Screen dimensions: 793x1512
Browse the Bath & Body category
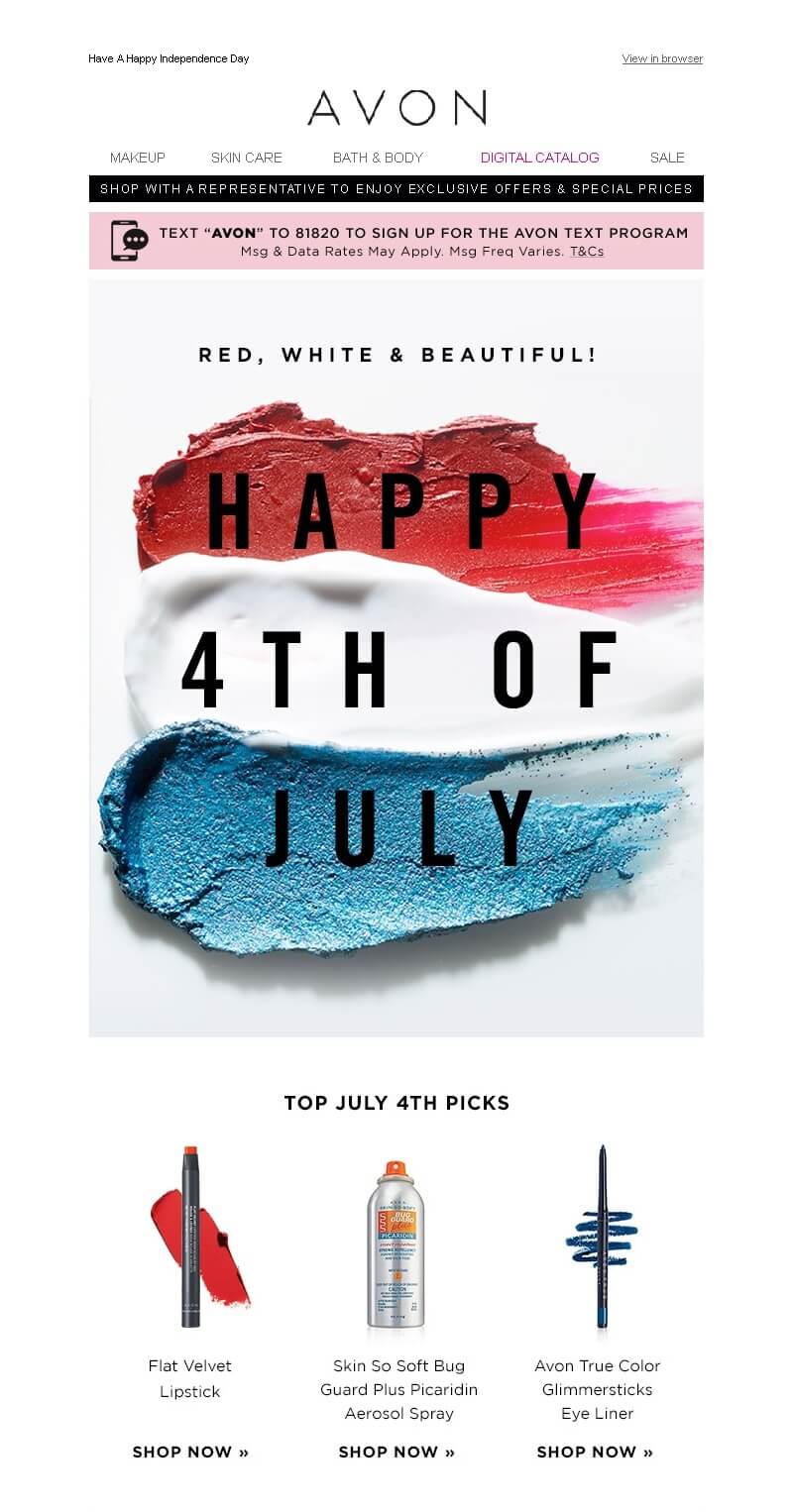[x=378, y=158]
